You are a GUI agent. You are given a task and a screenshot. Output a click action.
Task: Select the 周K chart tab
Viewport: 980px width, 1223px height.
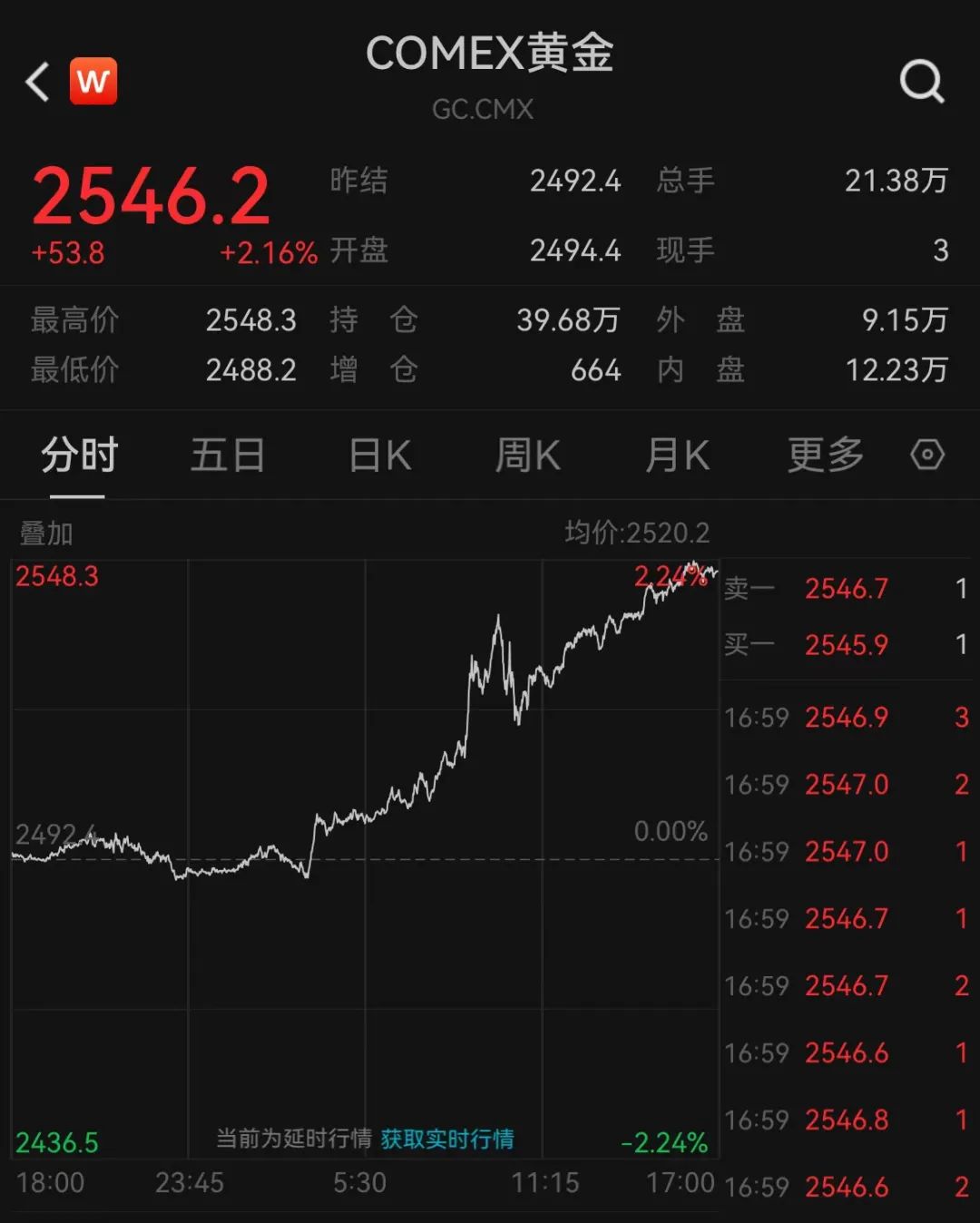pos(527,455)
